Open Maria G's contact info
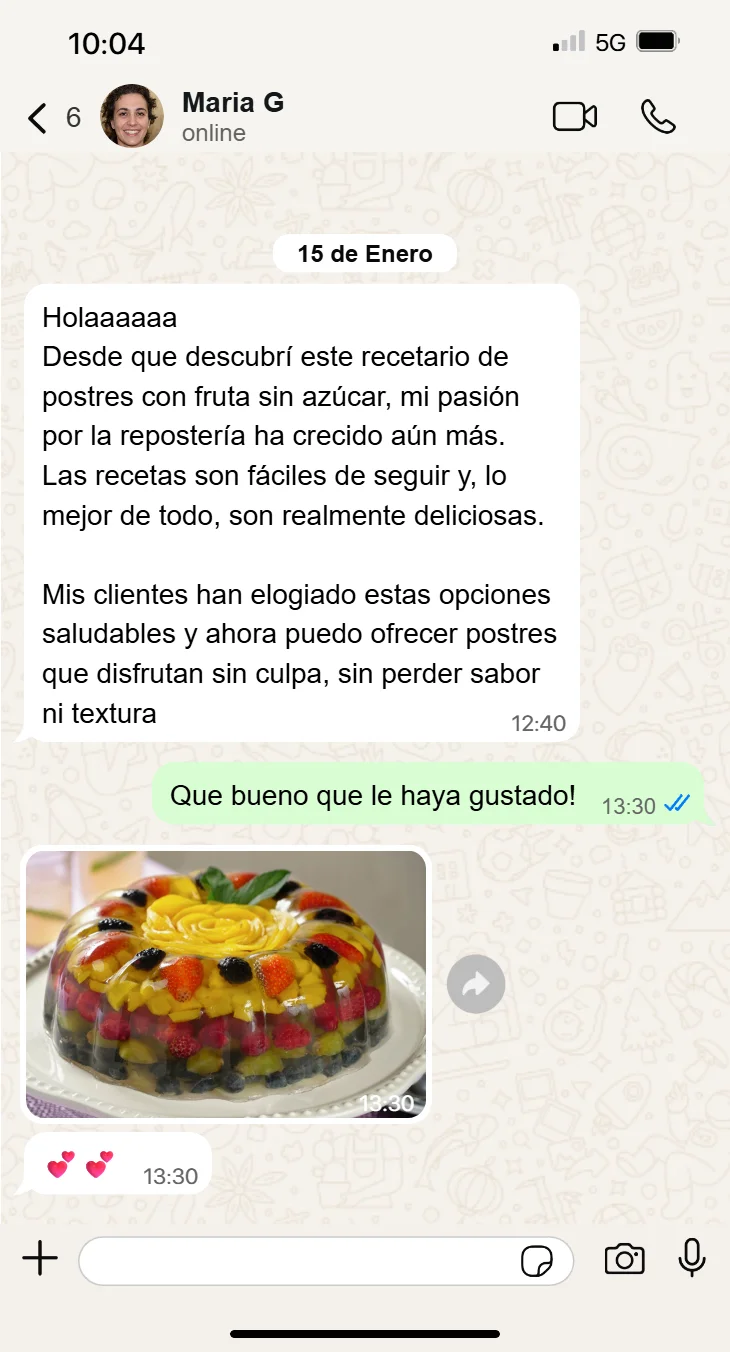This screenshot has width=730, height=1352. 232,116
